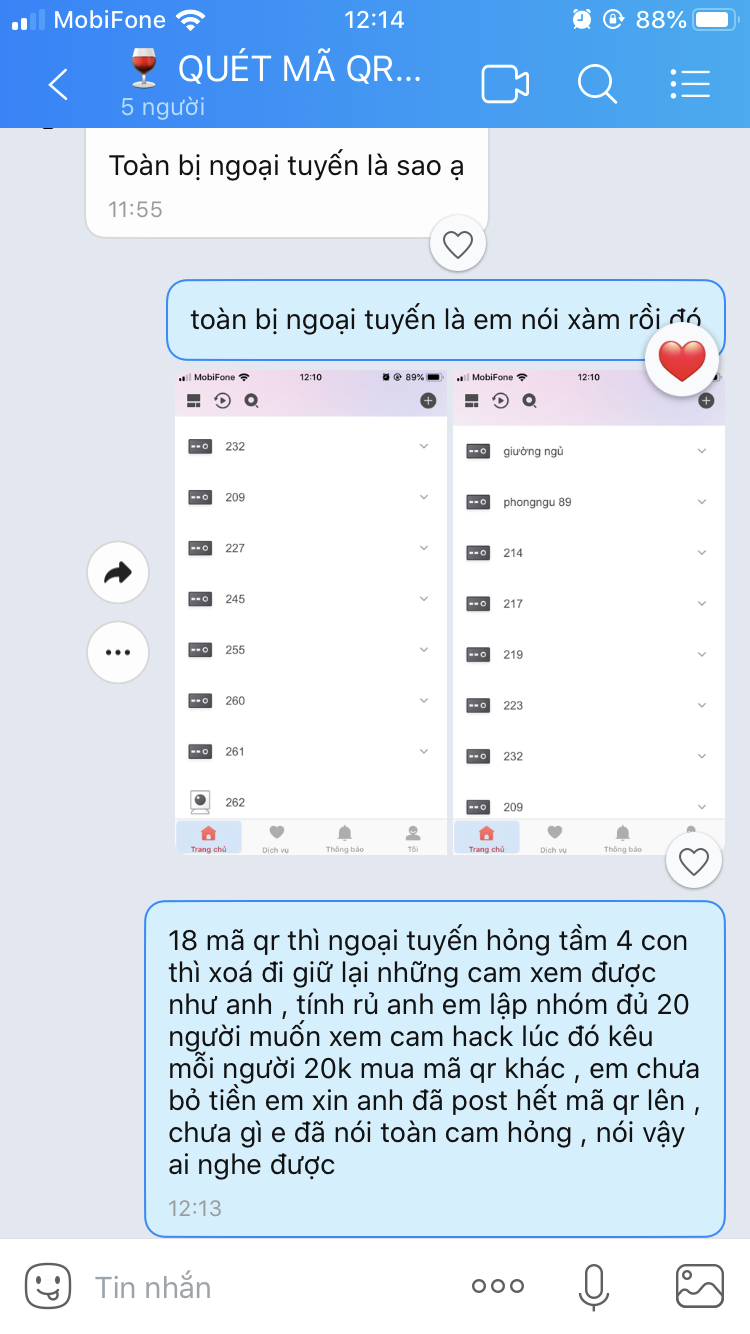Start a video call with the group
This screenshot has height=1334, width=750.
click(505, 84)
